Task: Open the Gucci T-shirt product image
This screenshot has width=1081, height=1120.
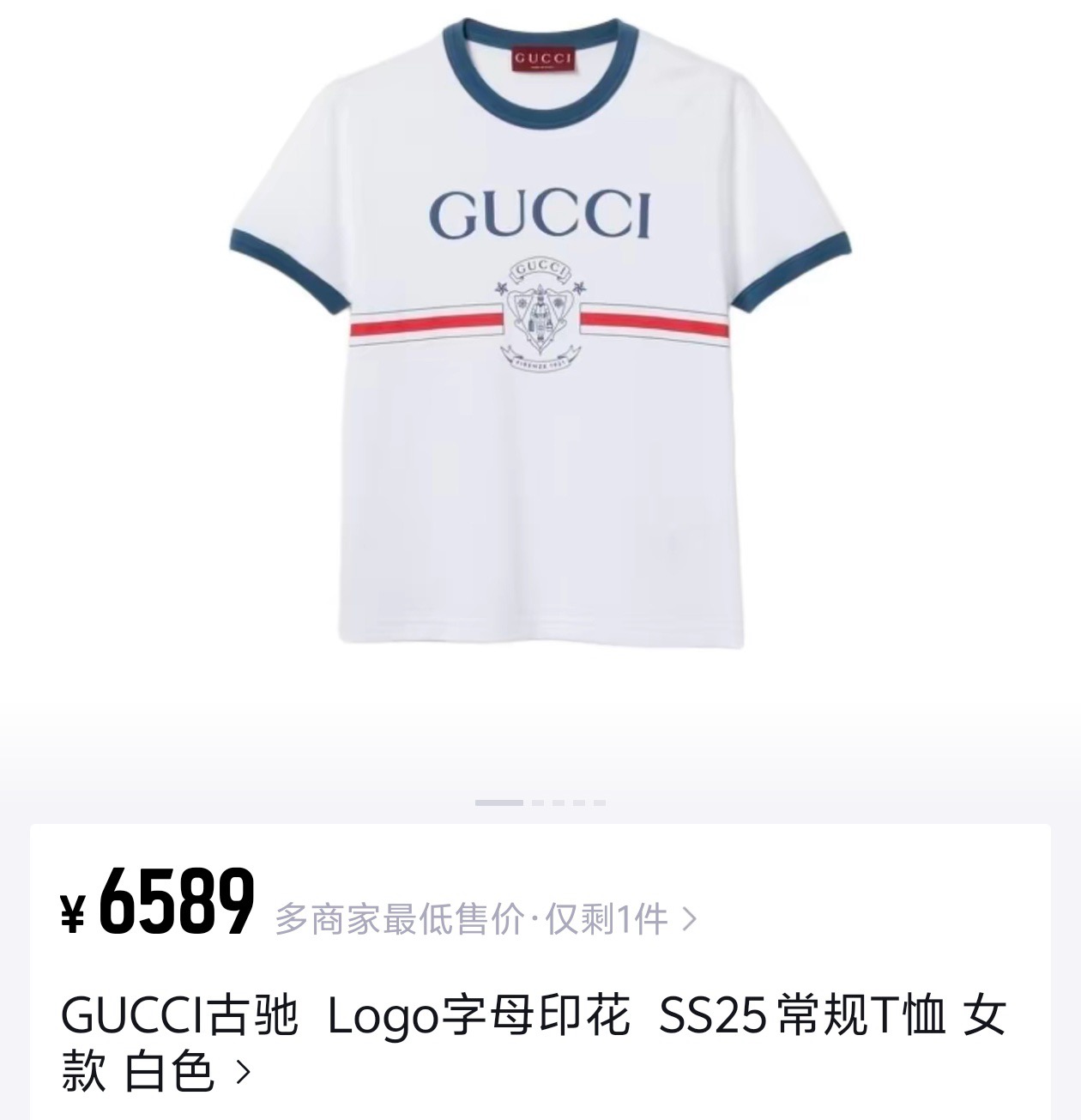Action: tap(540, 343)
